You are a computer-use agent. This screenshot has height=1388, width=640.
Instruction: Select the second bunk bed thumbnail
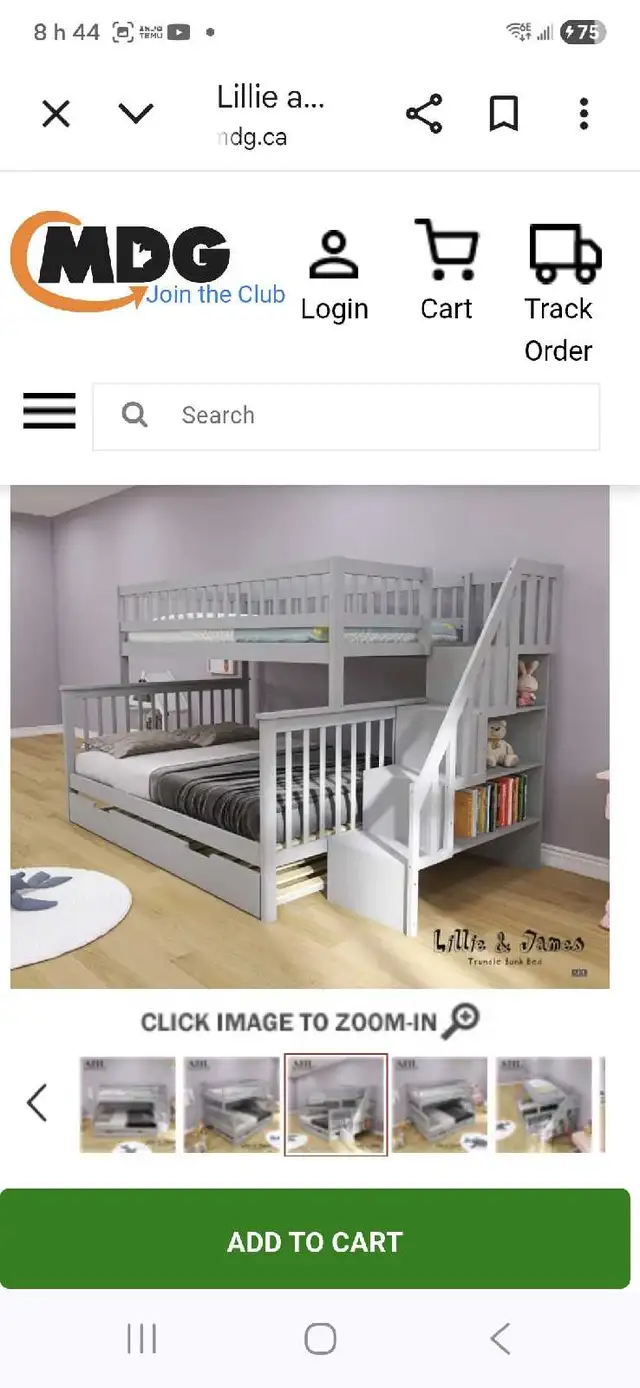click(x=232, y=1105)
